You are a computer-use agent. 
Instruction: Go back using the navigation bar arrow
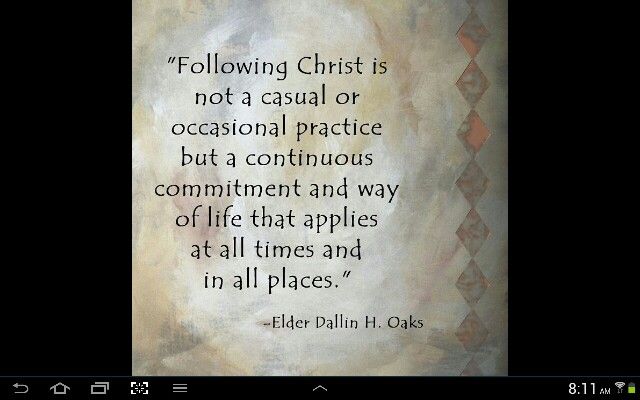(x=21, y=388)
